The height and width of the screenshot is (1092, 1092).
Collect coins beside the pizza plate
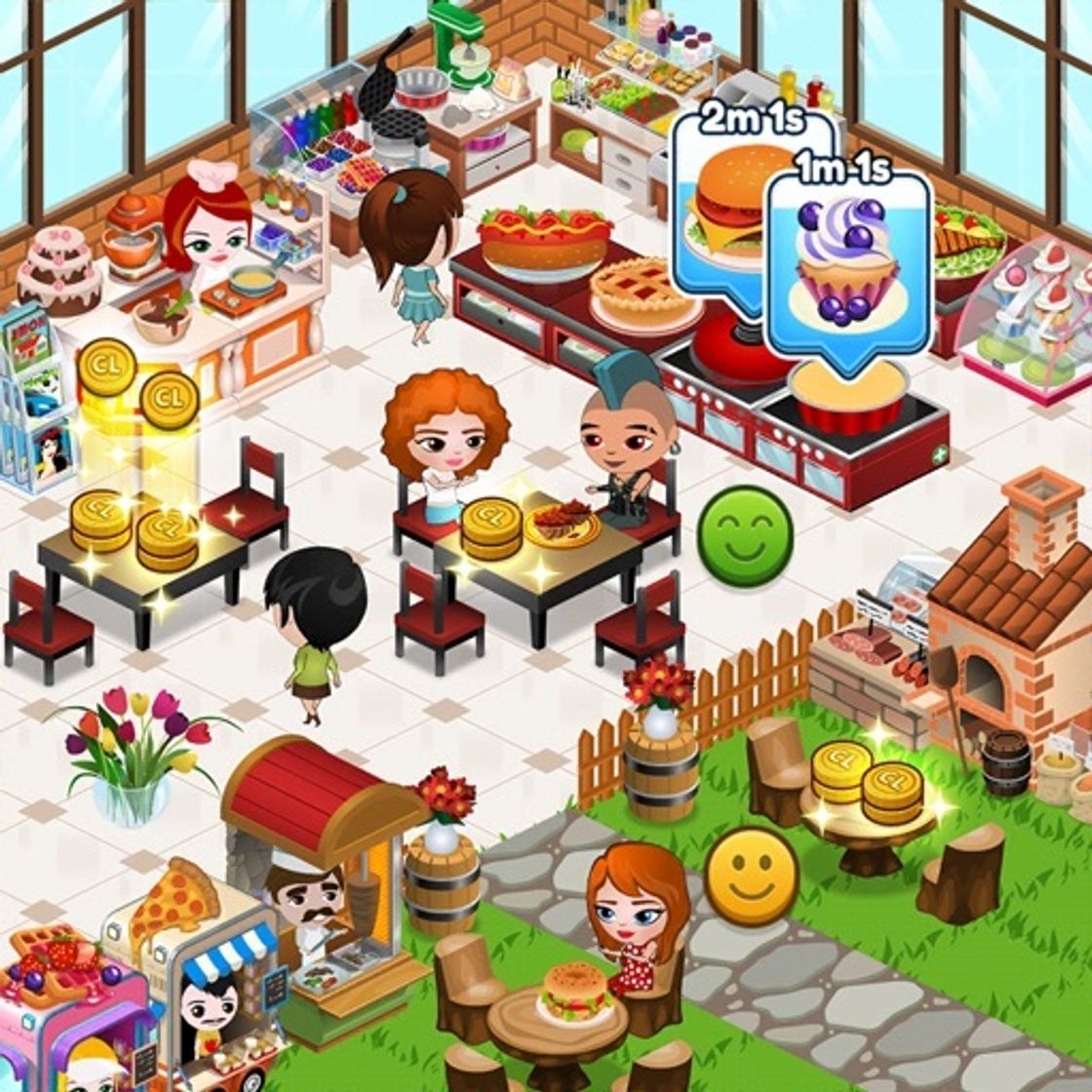pyautogui.click(x=491, y=527)
